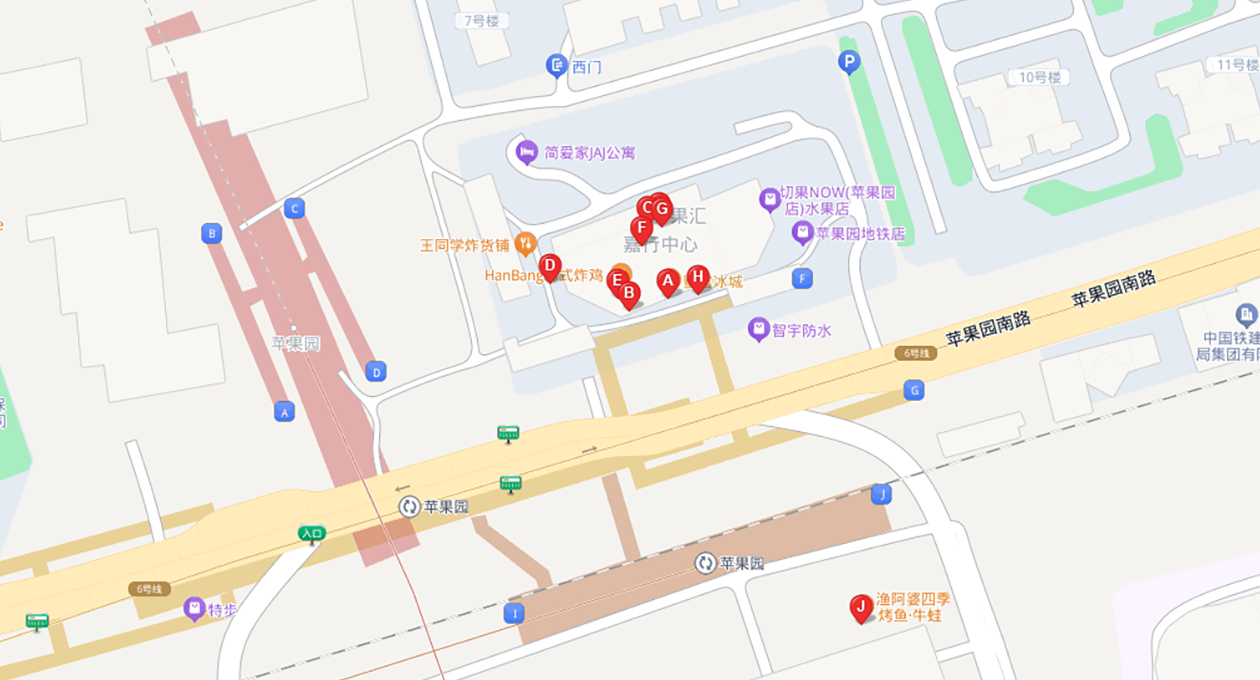1260x680 pixels.
Task: Select blue subway exit I marker
Action: tap(515, 613)
